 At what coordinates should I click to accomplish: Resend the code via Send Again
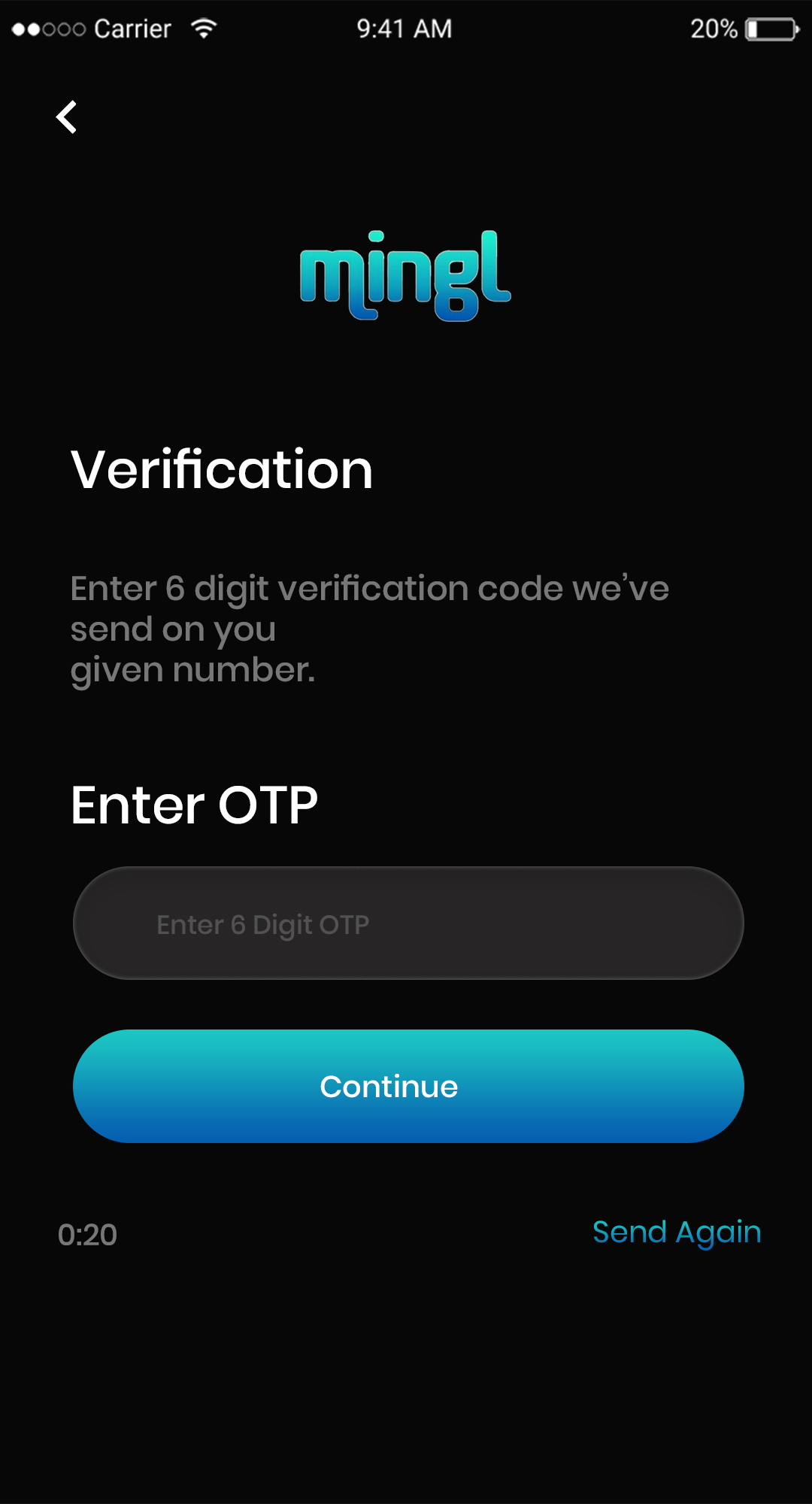click(676, 1232)
